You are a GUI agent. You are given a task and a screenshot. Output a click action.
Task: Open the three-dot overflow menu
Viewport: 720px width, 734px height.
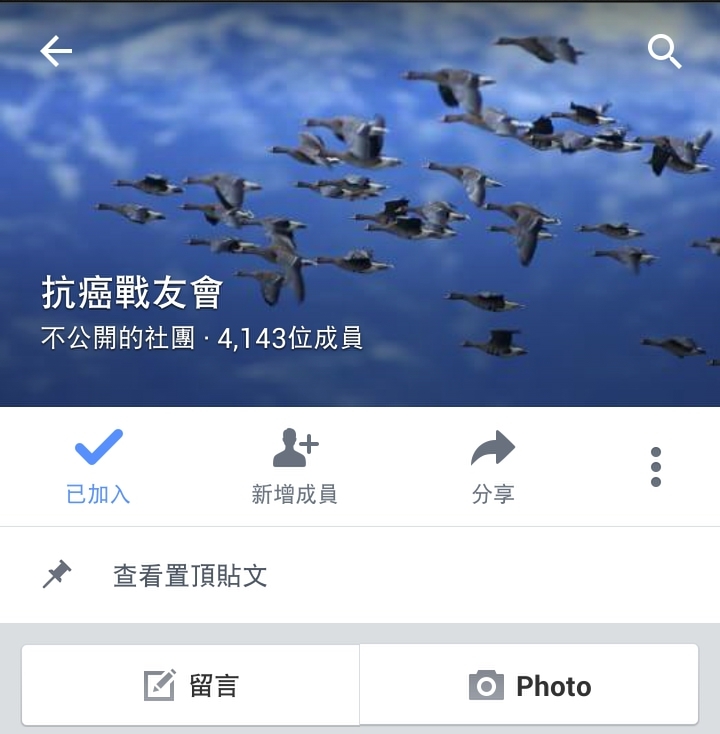[x=655, y=467]
